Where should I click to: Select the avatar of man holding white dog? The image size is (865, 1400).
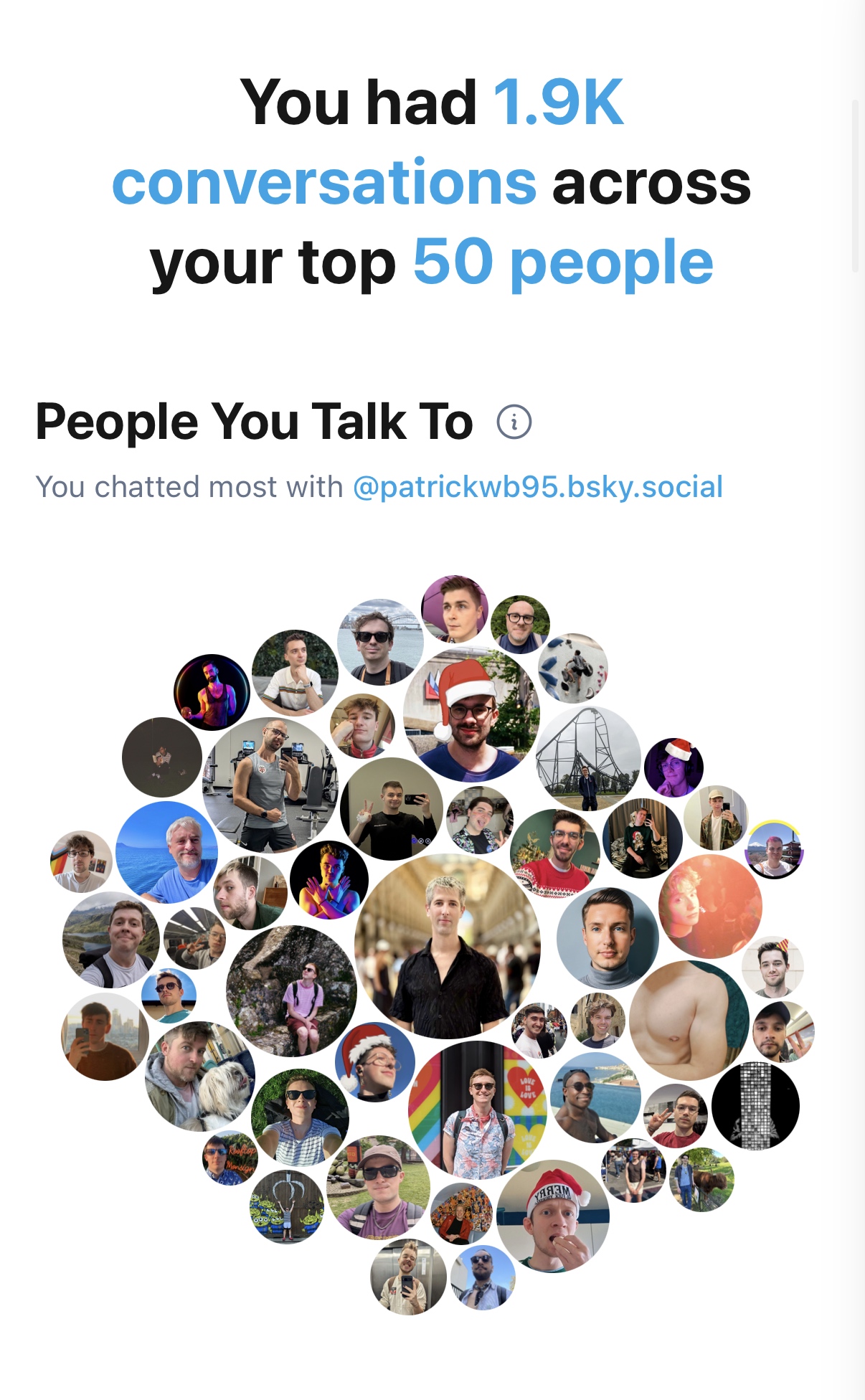tap(199, 1076)
